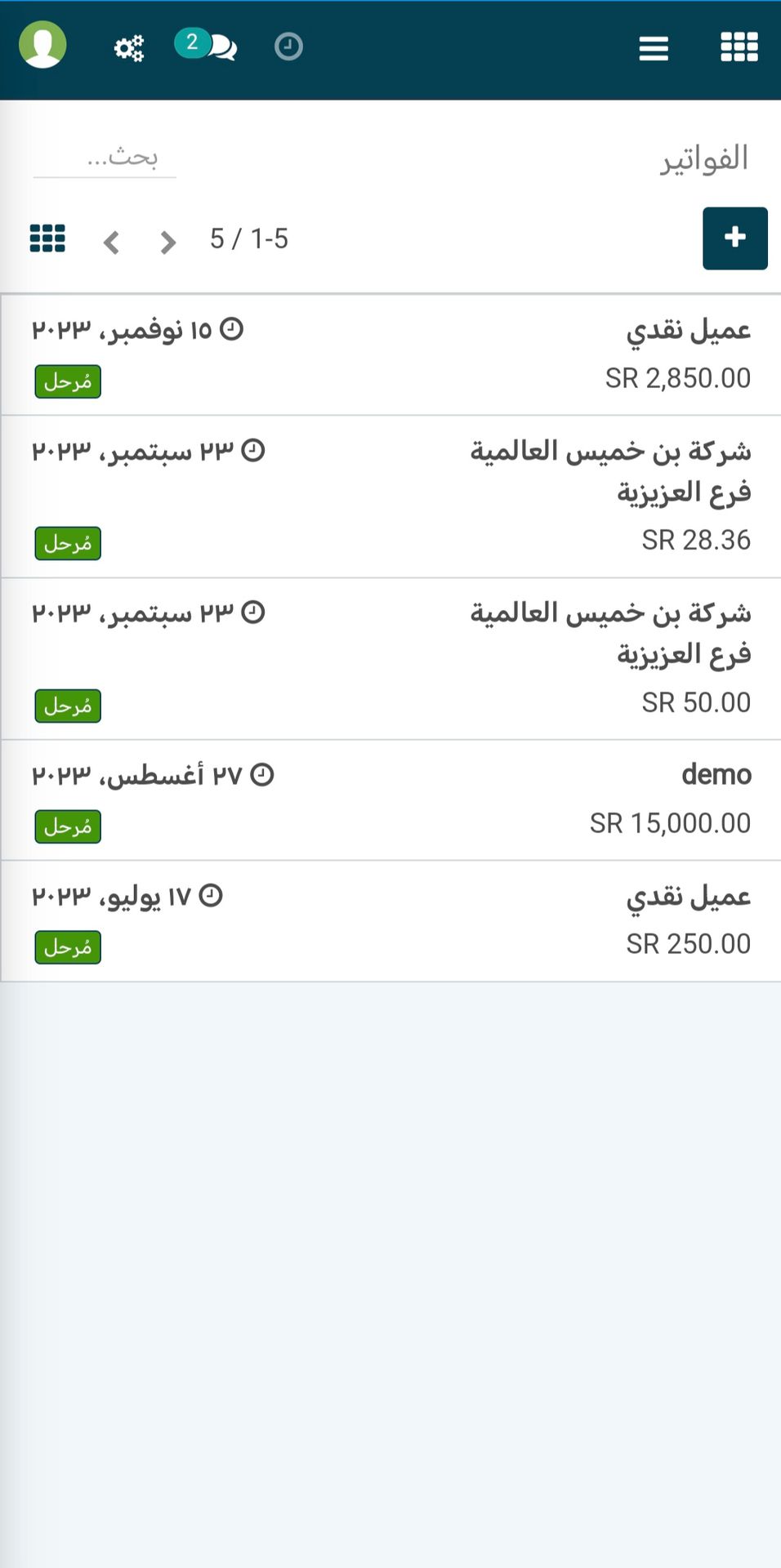Open the invoice for SR 50.00
This screenshot has width=781, height=1568.
pyautogui.click(x=390, y=659)
